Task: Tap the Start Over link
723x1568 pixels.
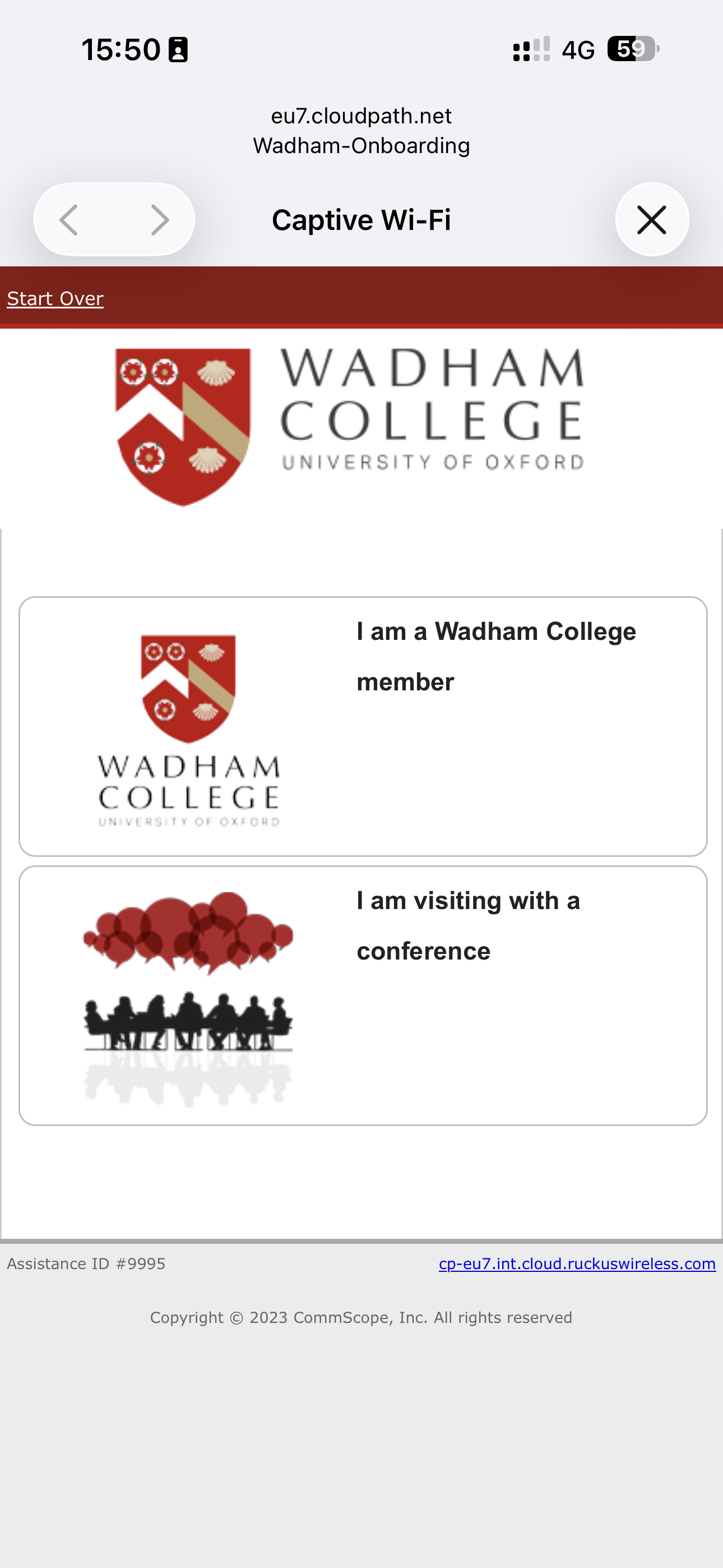Action: coord(55,299)
